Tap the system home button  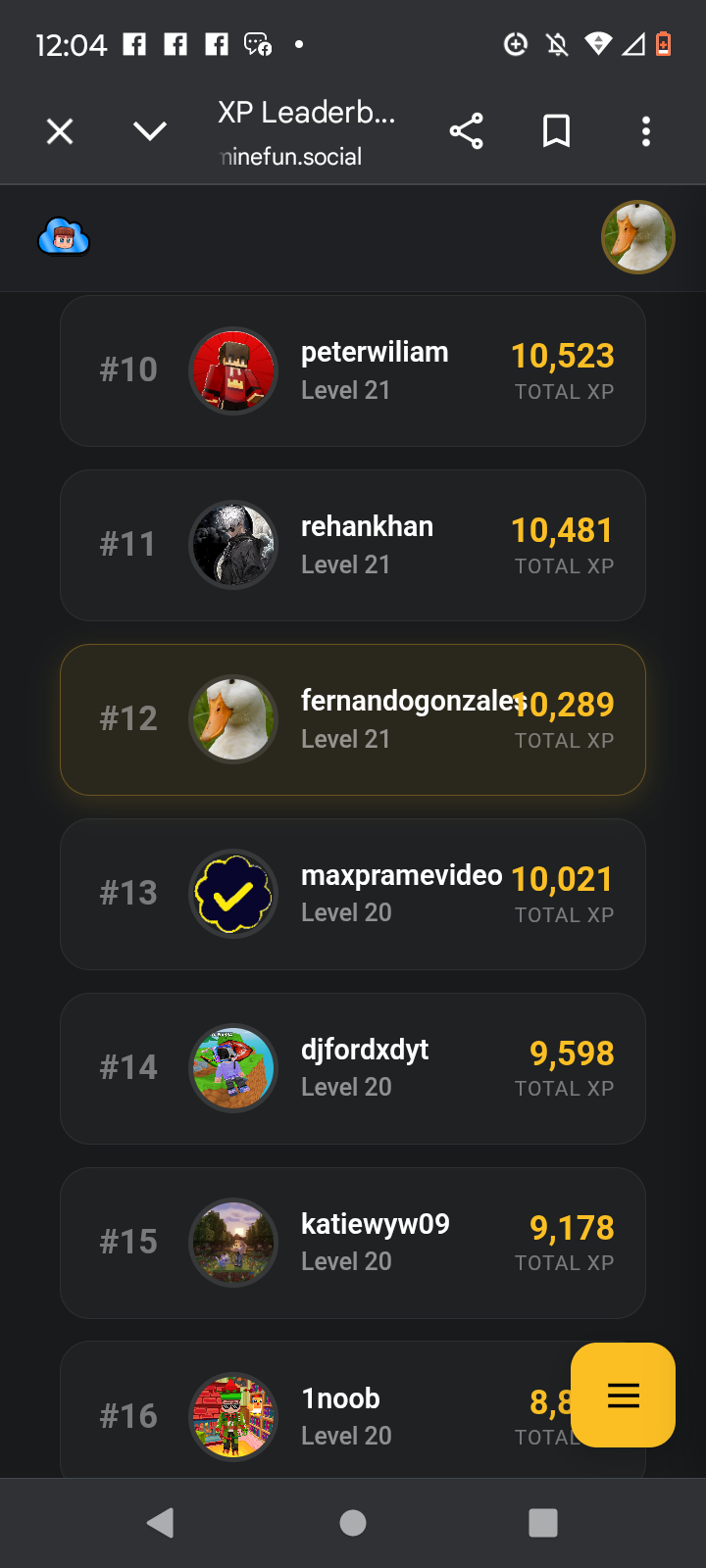click(353, 1522)
